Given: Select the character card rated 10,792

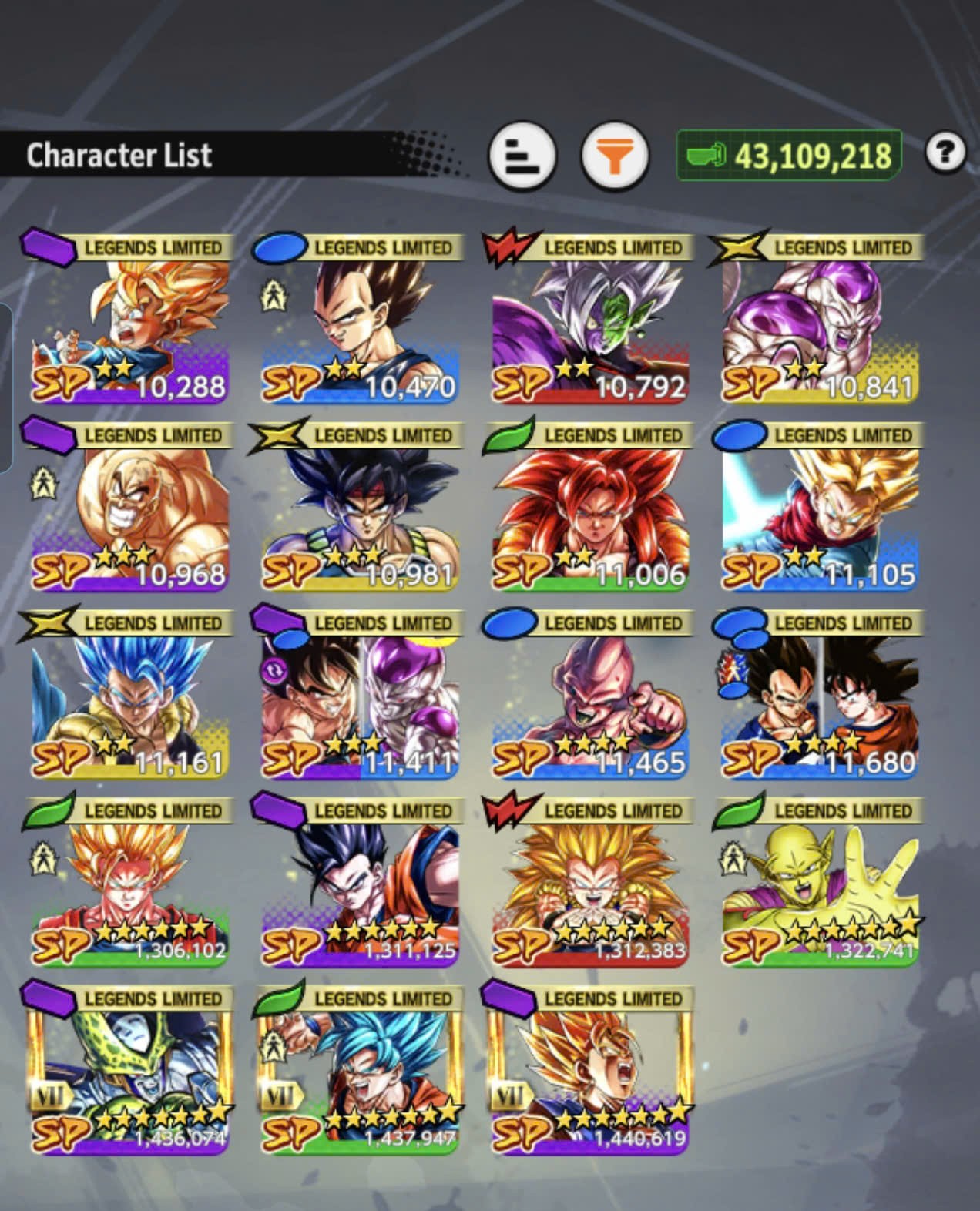Looking at the screenshot, I should (589, 317).
